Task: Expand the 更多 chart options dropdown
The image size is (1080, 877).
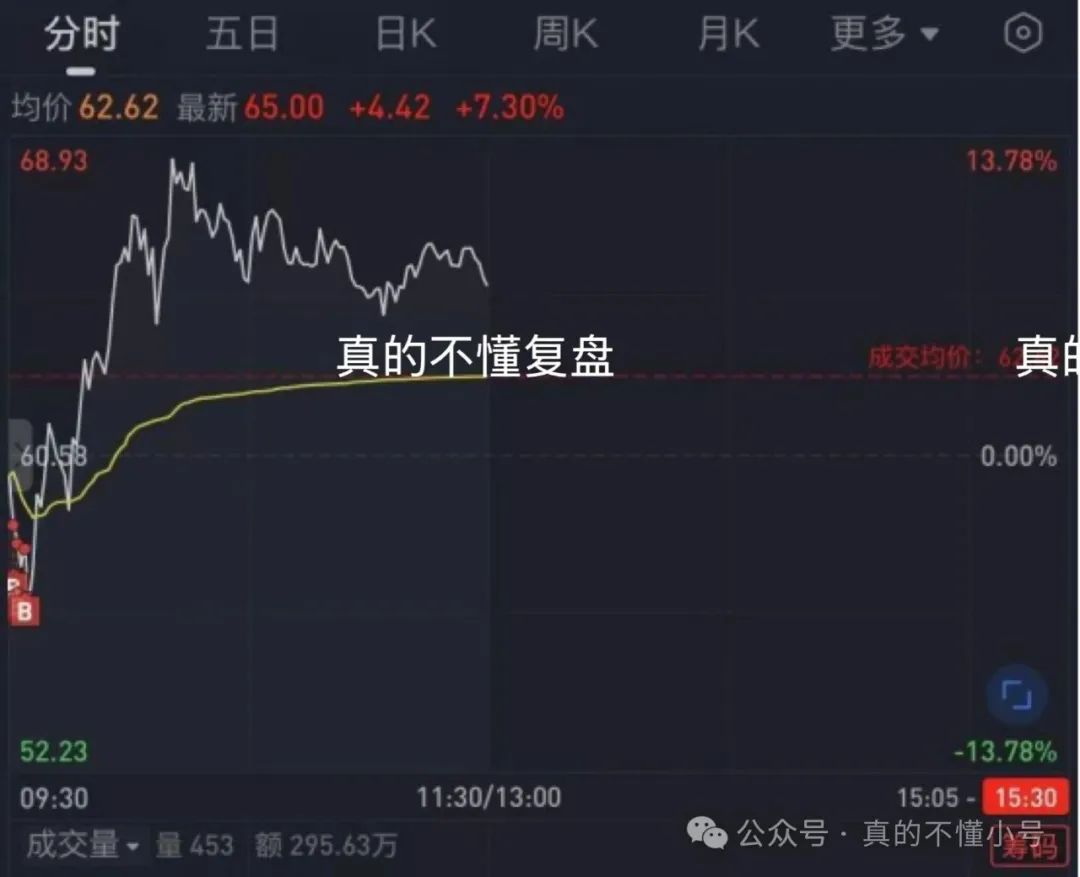Action: (885, 35)
